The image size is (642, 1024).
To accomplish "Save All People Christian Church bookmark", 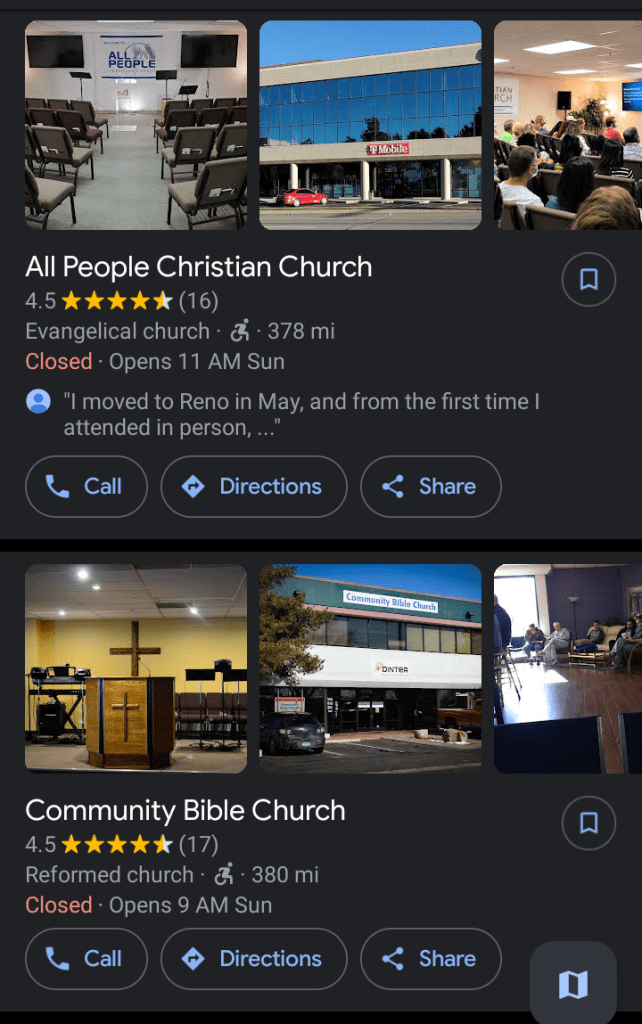I will tap(589, 279).
